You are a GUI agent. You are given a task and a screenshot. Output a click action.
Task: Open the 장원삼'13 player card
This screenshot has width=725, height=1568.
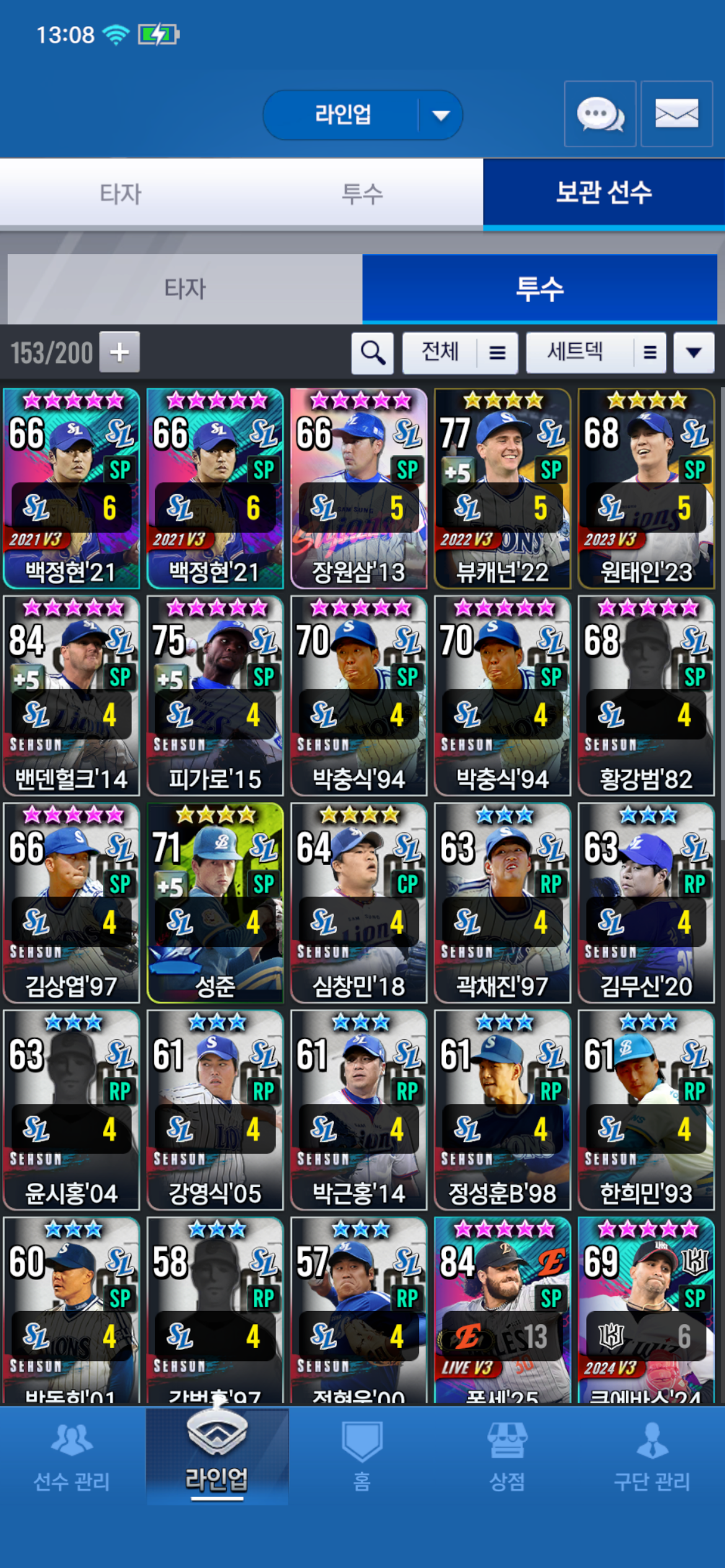(359, 488)
